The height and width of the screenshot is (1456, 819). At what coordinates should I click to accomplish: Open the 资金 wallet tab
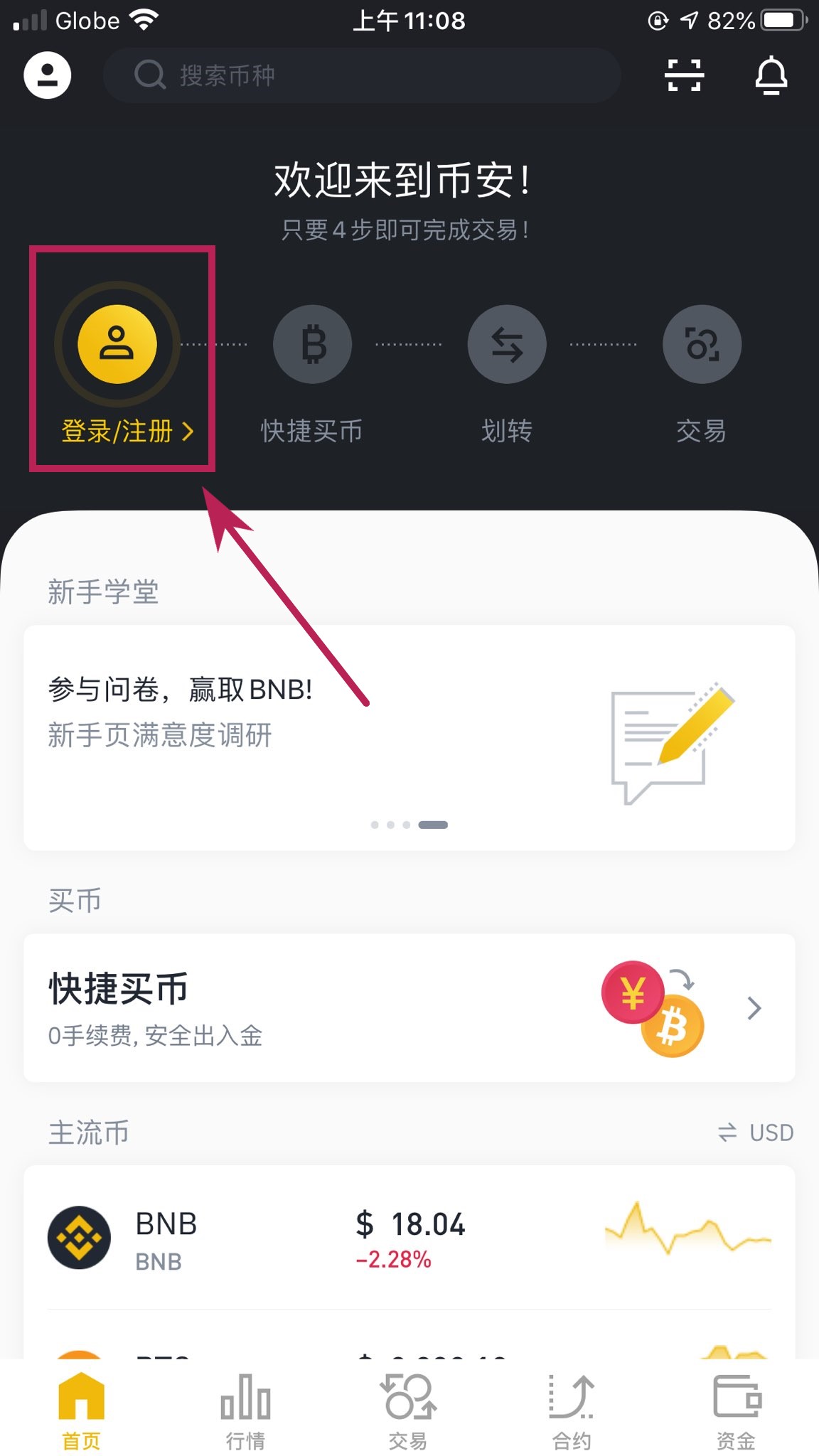(x=736, y=1410)
